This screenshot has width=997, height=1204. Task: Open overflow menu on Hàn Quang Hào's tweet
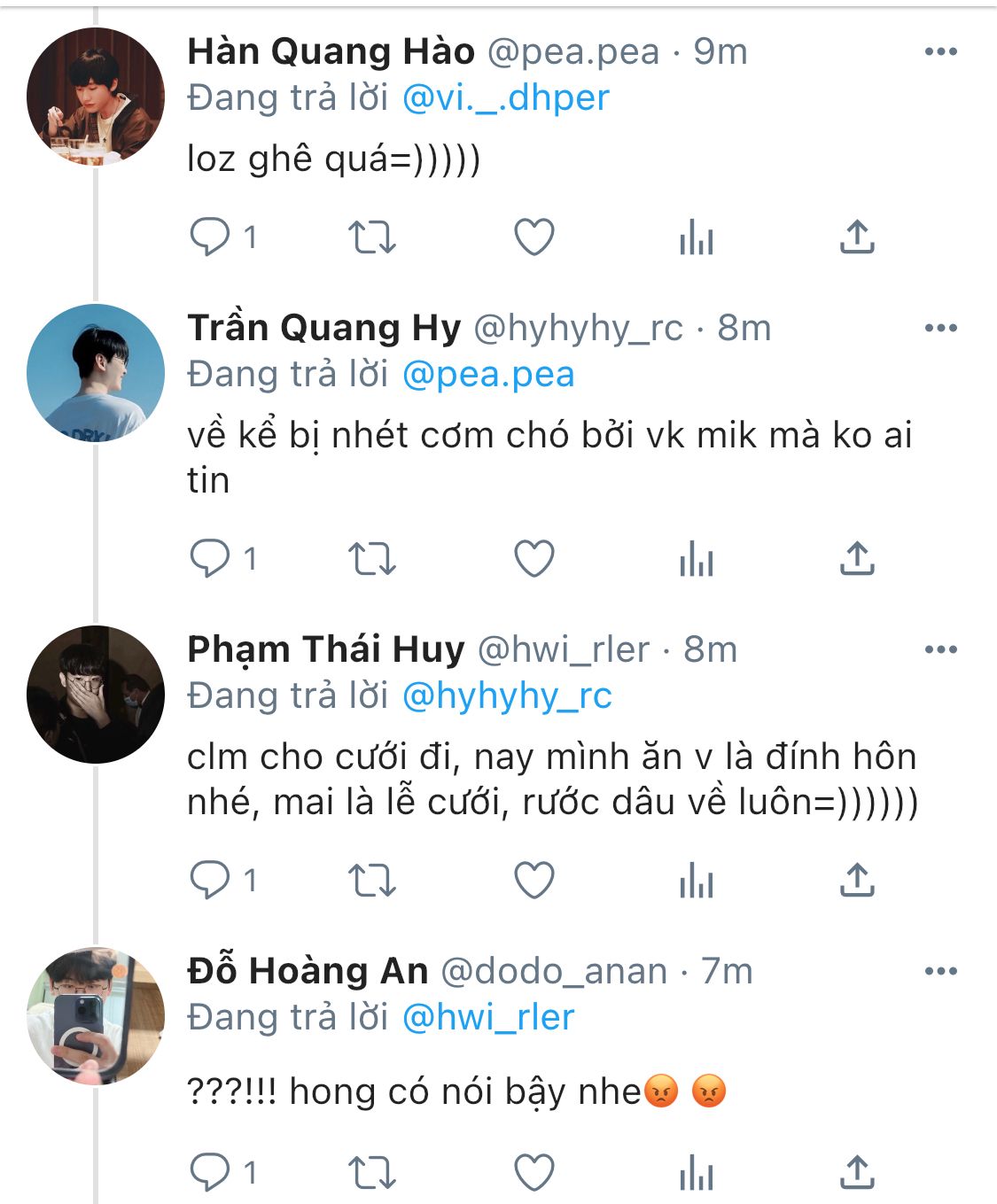point(940,51)
